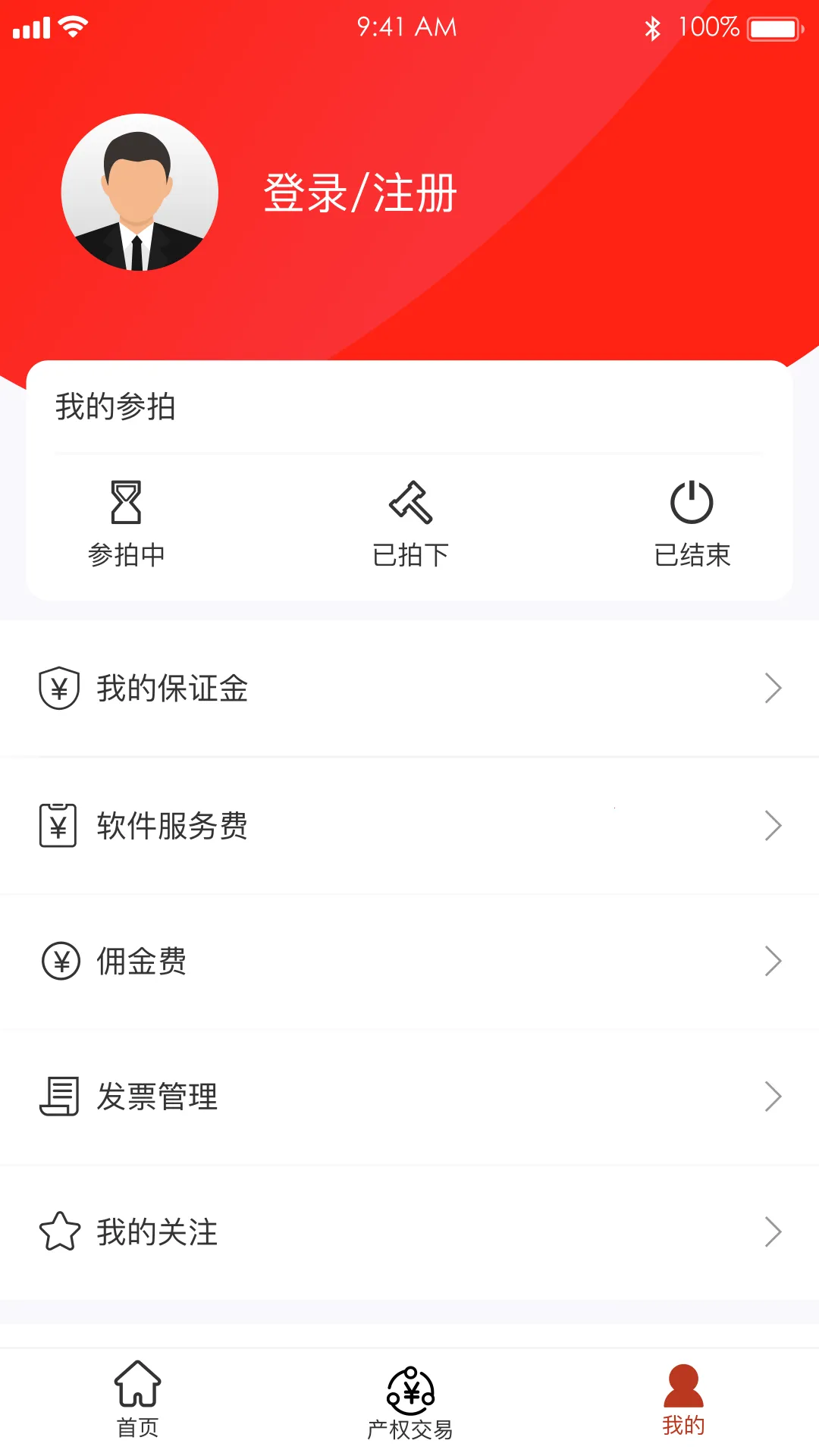Click the 佣金费 yuan circle icon
Image resolution: width=819 pixels, height=1456 pixels.
60,961
